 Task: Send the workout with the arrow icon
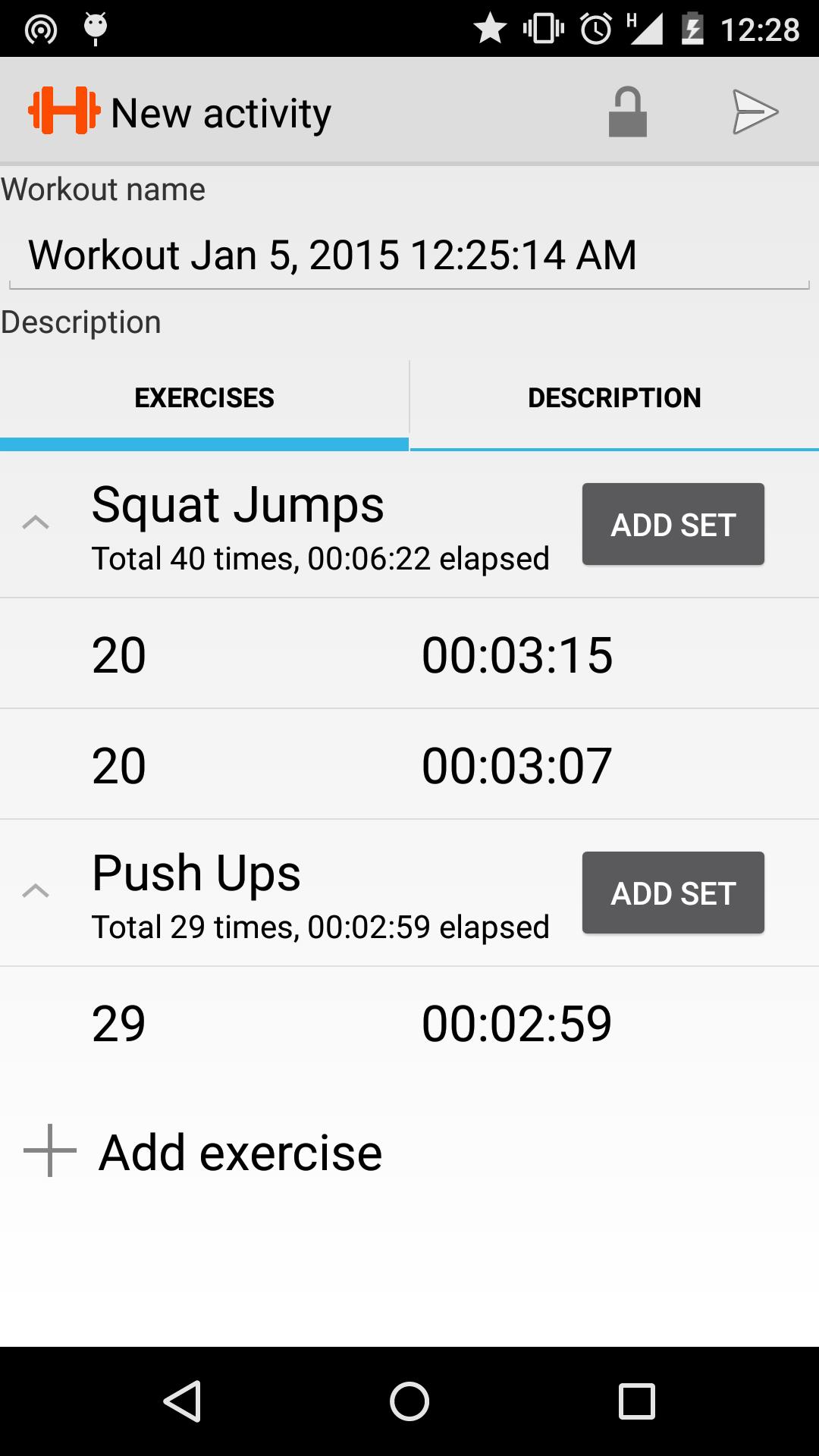(755, 112)
